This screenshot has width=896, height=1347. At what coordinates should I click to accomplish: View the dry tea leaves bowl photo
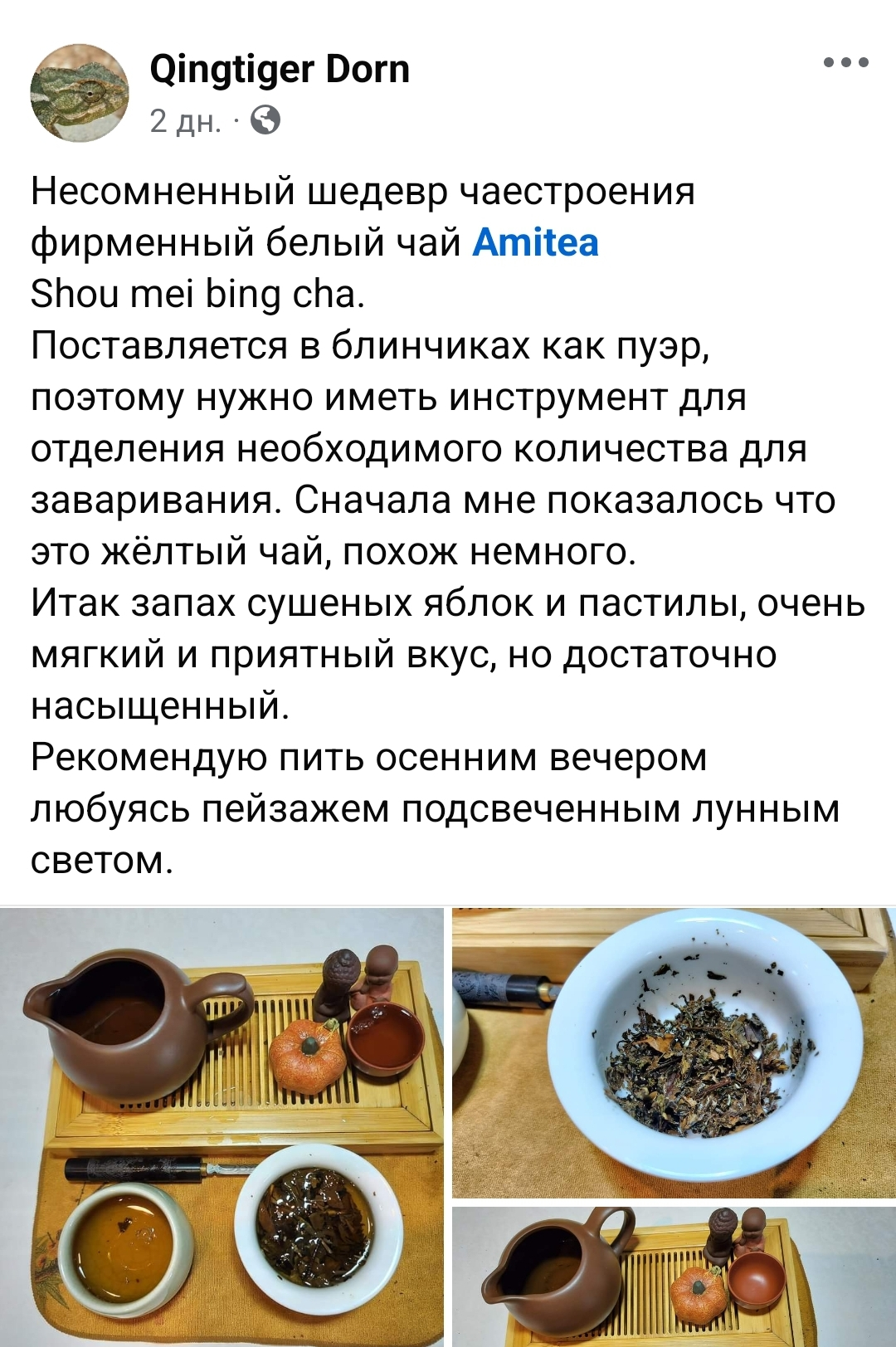click(x=674, y=1052)
